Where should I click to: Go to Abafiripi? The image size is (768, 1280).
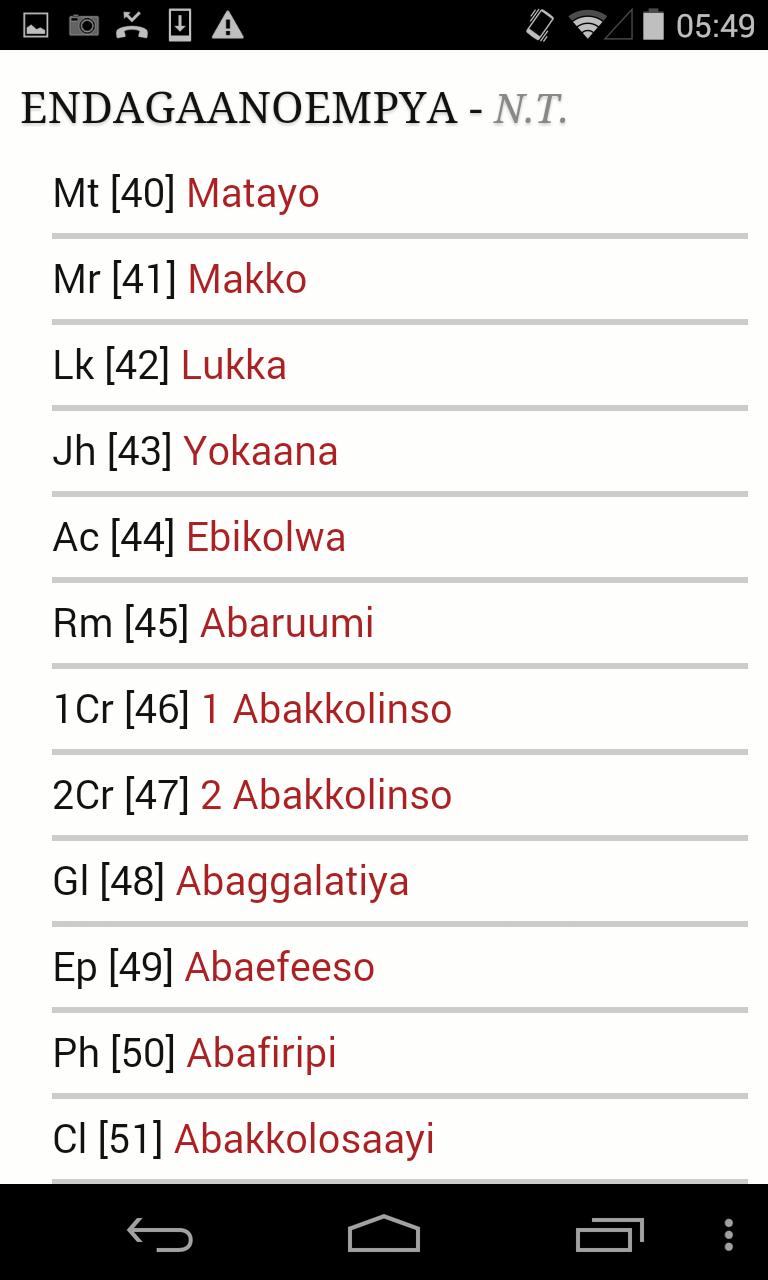pyautogui.click(x=261, y=1054)
